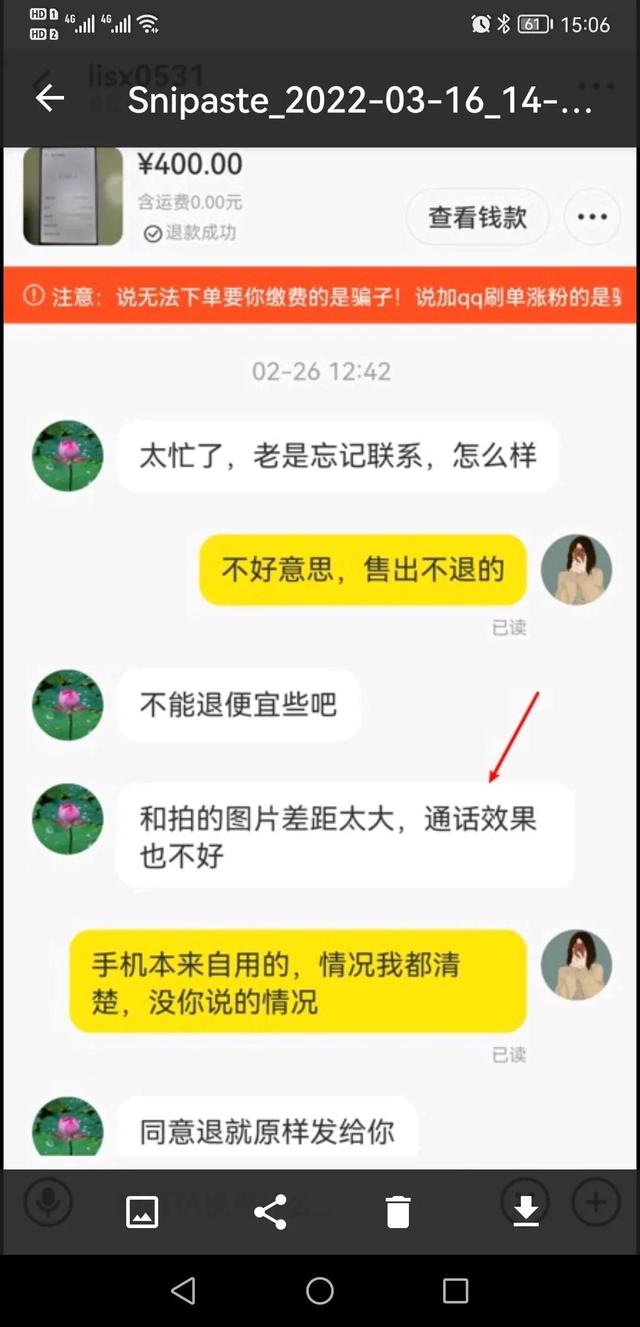The height and width of the screenshot is (1327, 640).
Task: Open the picture icon in bottom toolbar
Action: (143, 1212)
